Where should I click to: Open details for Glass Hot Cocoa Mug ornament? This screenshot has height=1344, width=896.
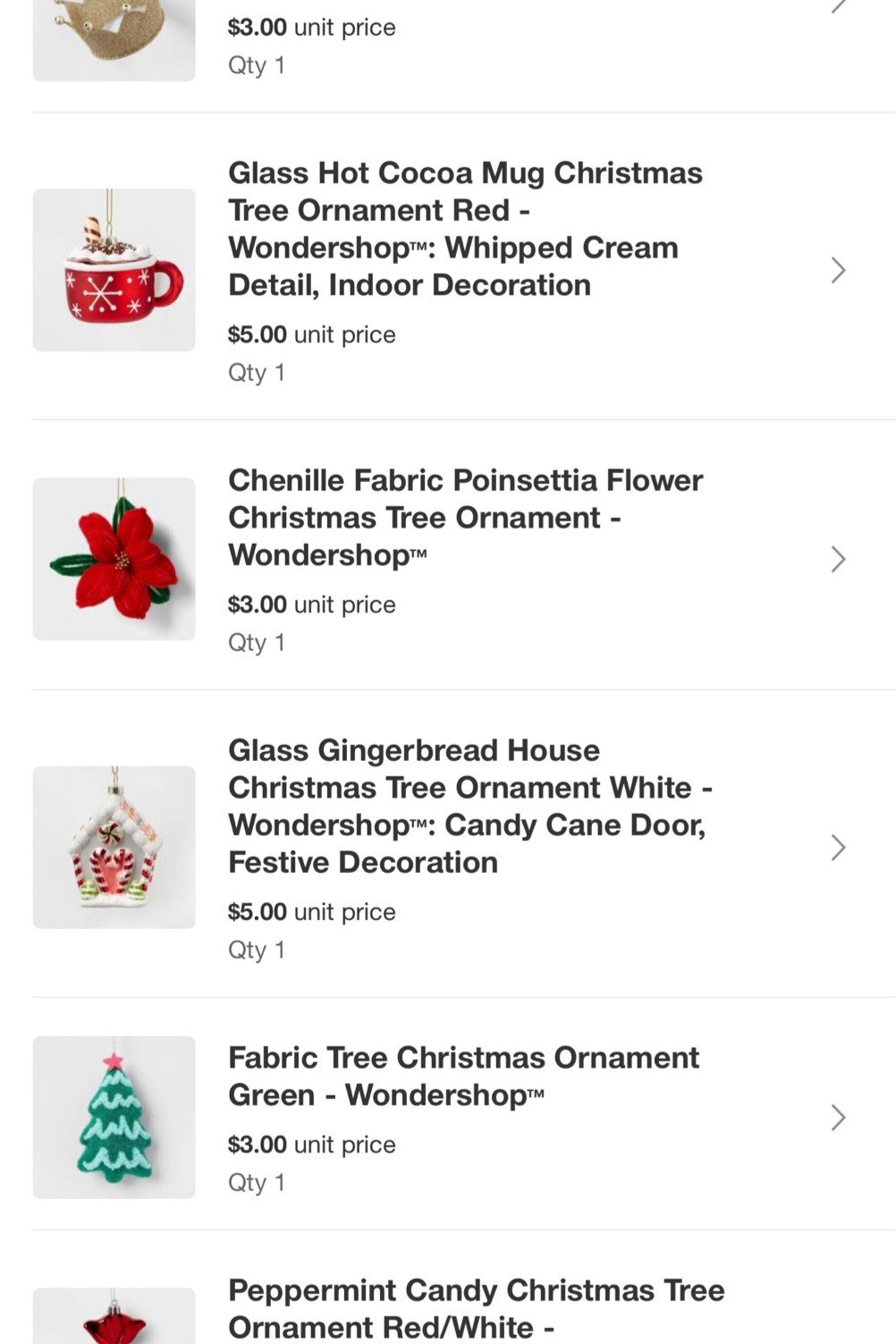(838, 270)
